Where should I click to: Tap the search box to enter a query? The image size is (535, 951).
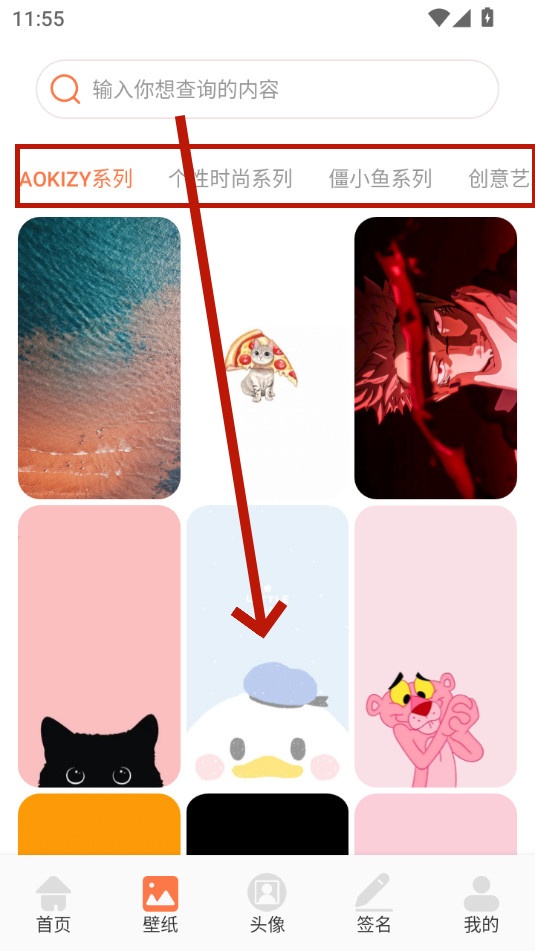coord(267,89)
